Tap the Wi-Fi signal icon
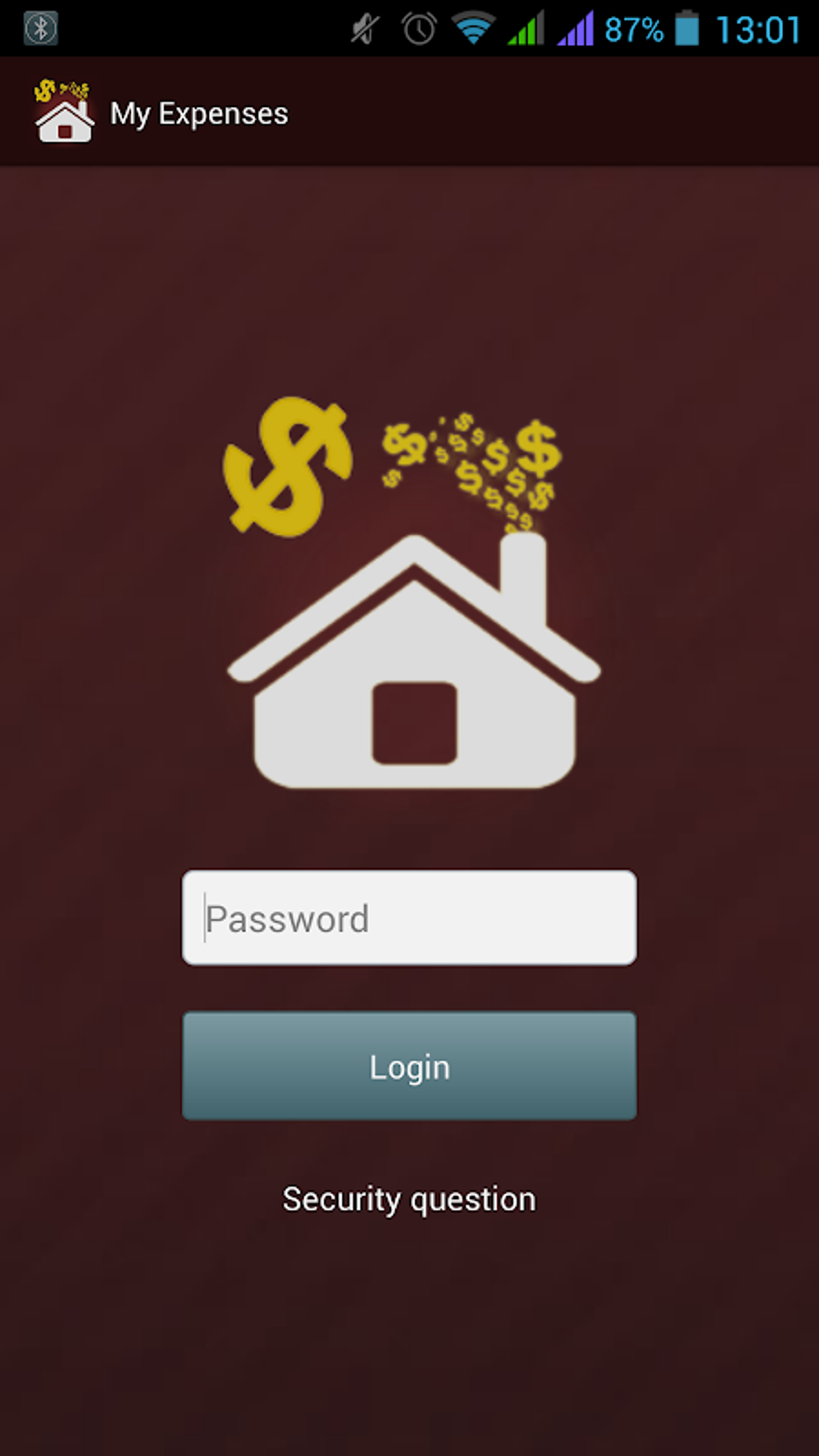Screen dimensions: 819x1456 474,27
